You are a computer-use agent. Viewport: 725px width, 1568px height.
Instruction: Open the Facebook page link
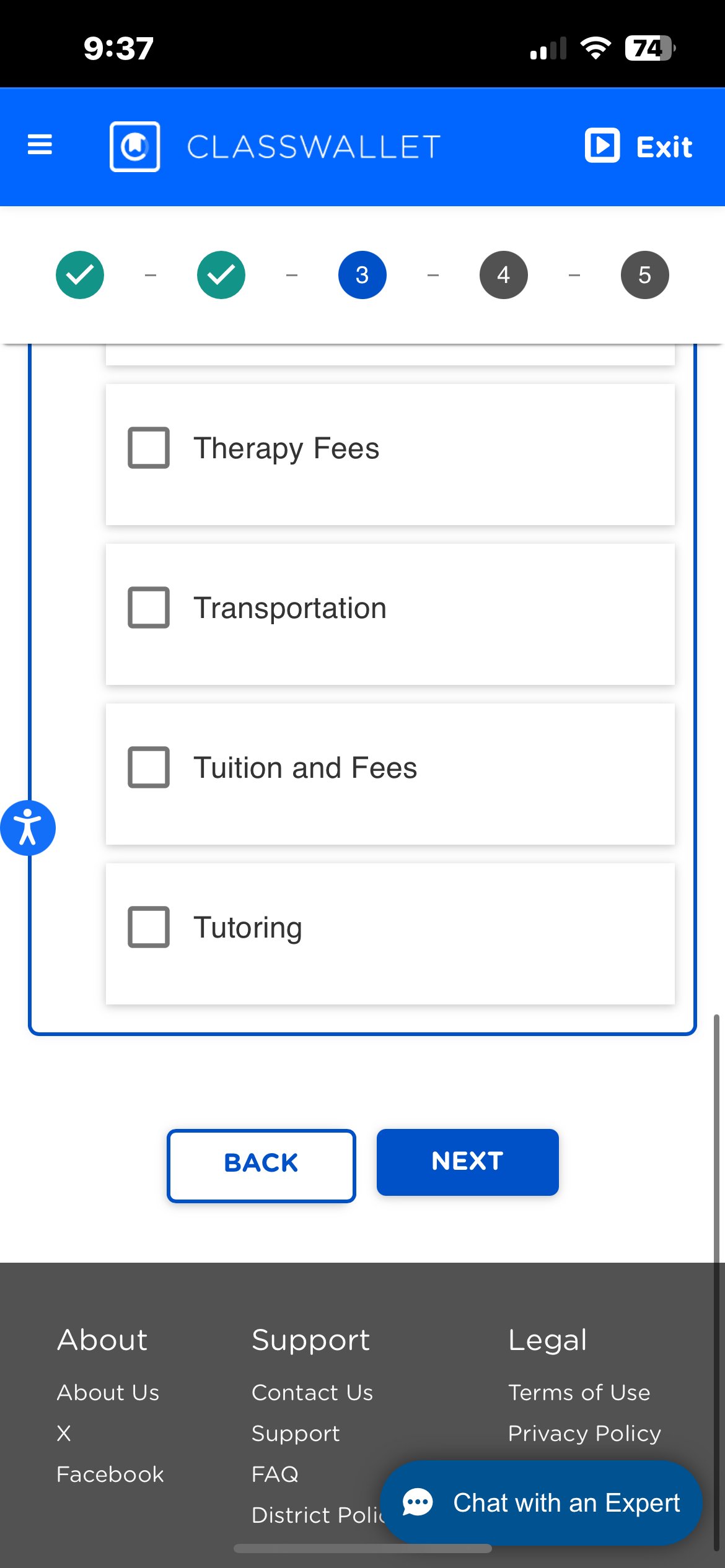(110, 1474)
